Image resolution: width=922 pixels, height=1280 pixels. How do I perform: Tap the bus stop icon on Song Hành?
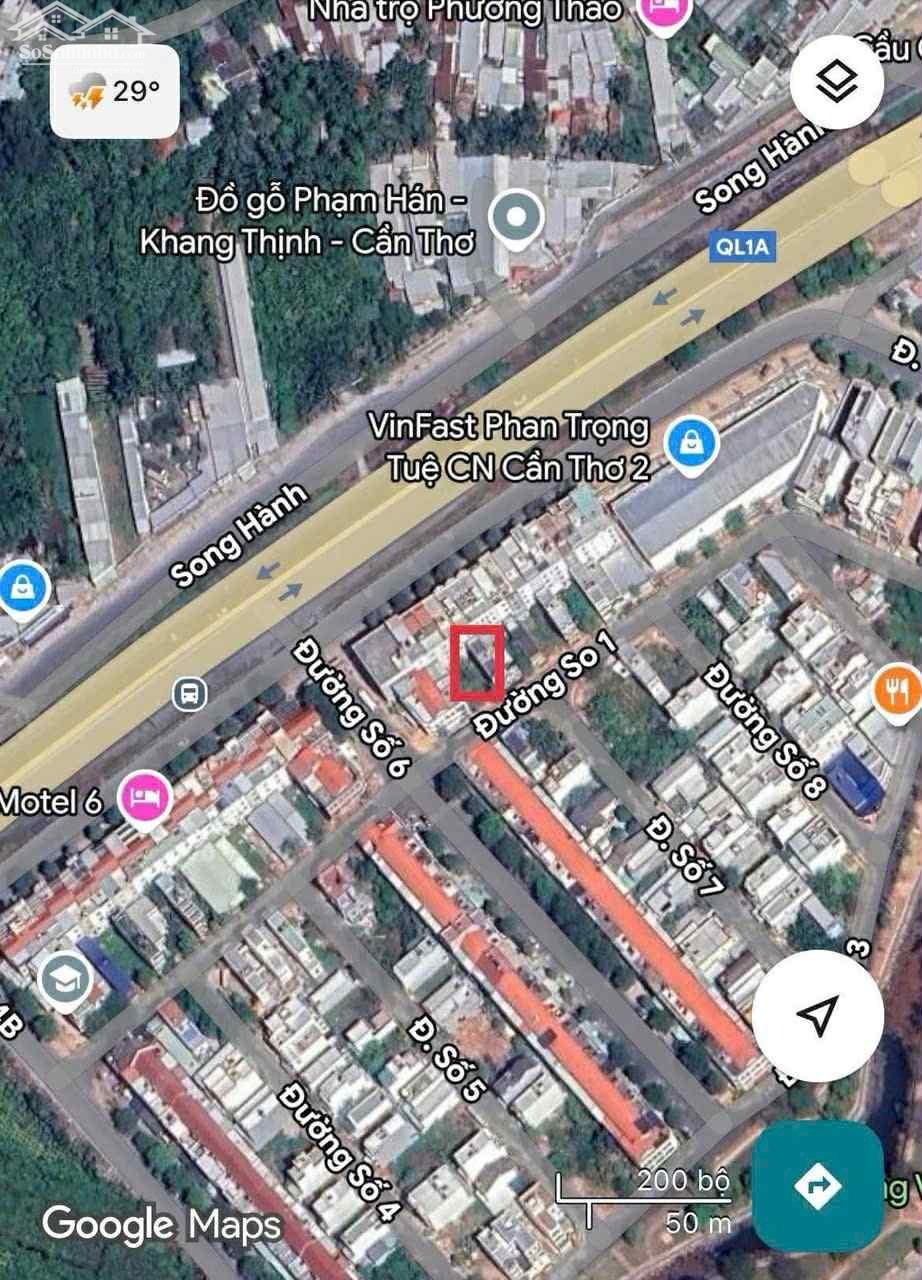coord(189,692)
